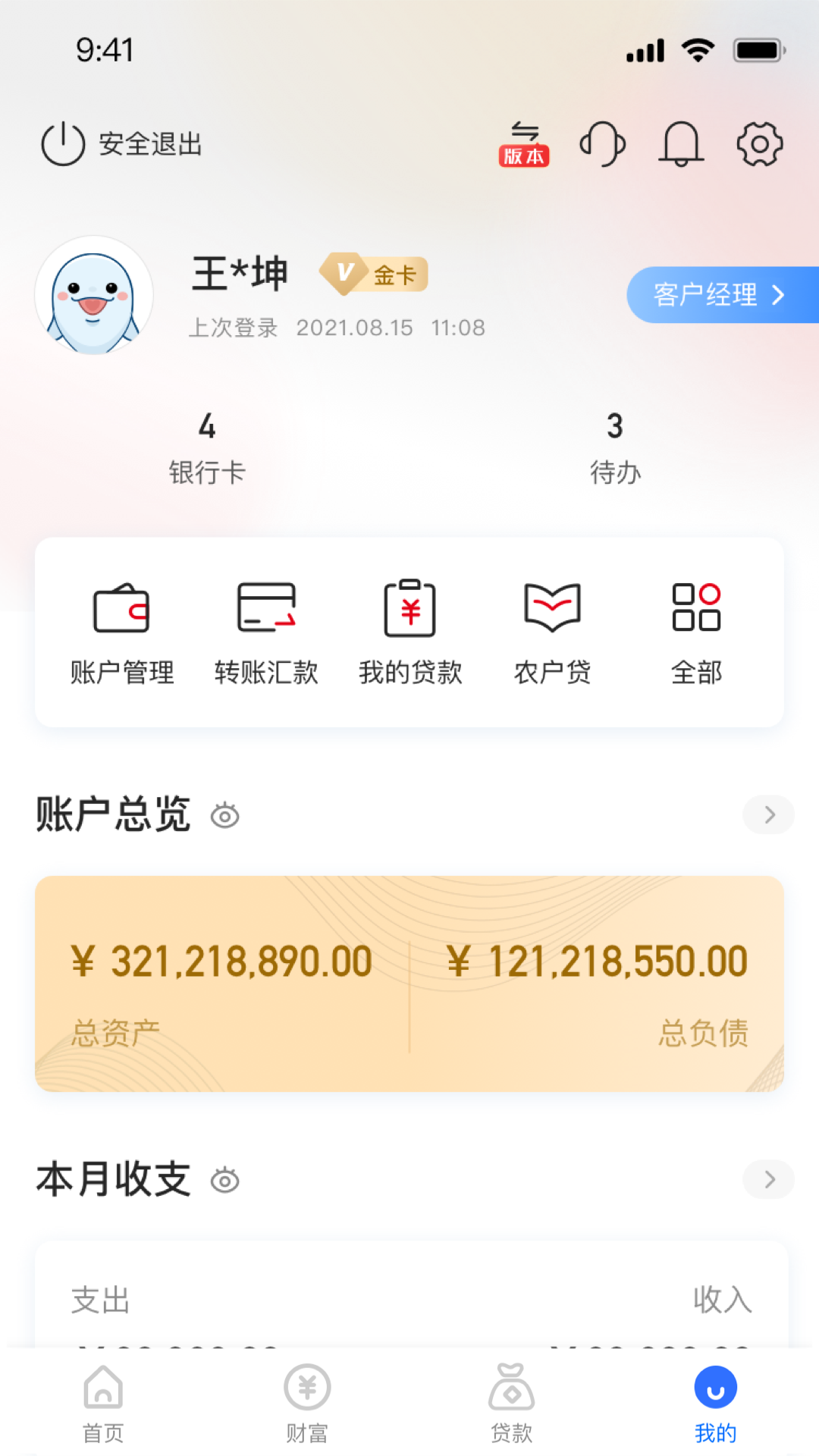Open the 3 待办 pending items
The height and width of the screenshot is (1456, 819).
[615, 449]
